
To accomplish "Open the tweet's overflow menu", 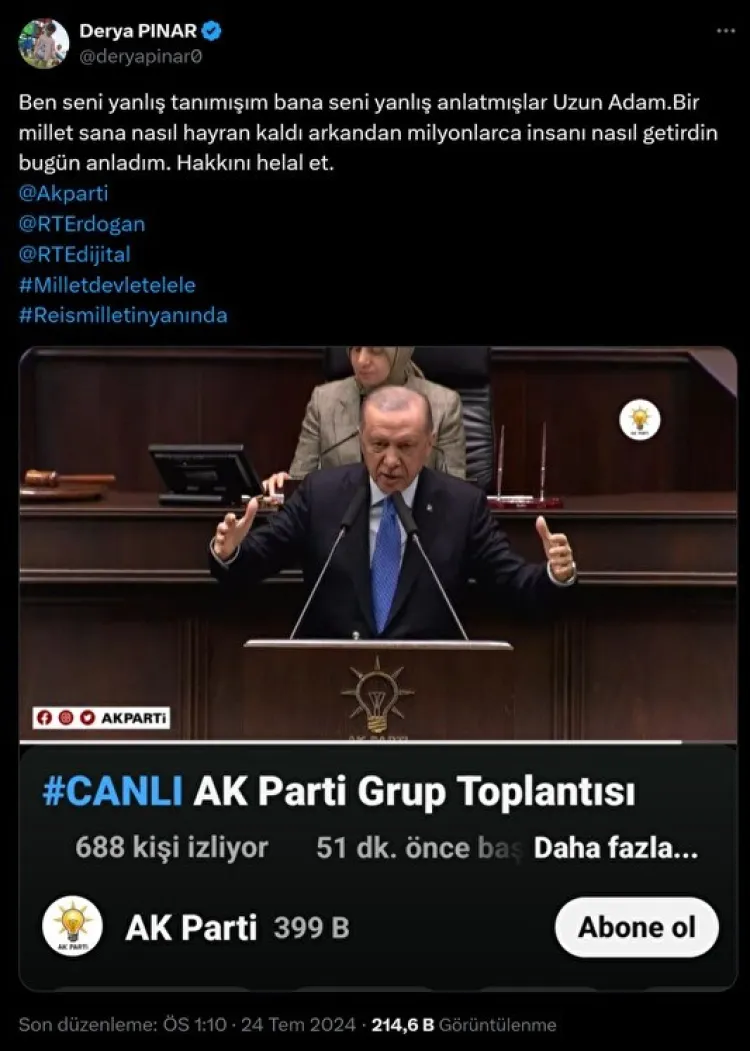I will pyautogui.click(x=725, y=31).
